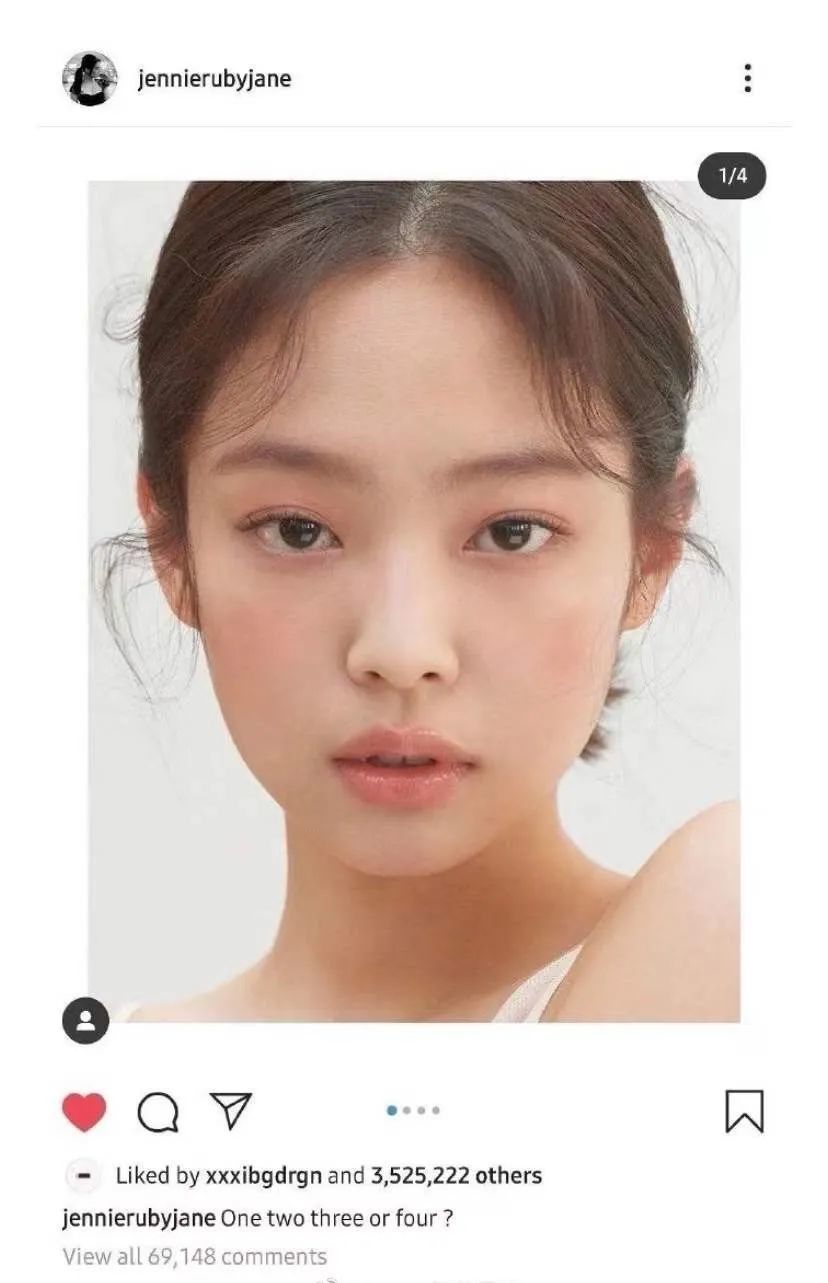The width and height of the screenshot is (828, 1283).
Task: Share the post via paper plane icon
Action: pos(231,1110)
